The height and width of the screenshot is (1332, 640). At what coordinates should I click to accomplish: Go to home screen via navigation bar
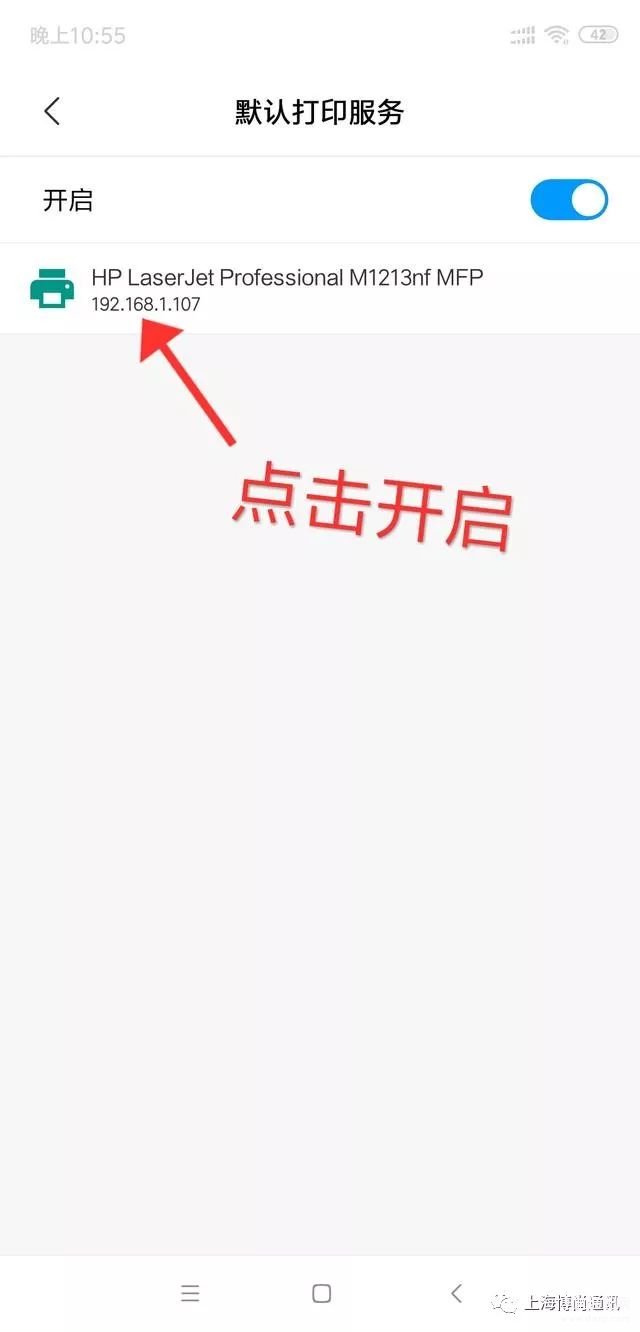click(x=321, y=1293)
